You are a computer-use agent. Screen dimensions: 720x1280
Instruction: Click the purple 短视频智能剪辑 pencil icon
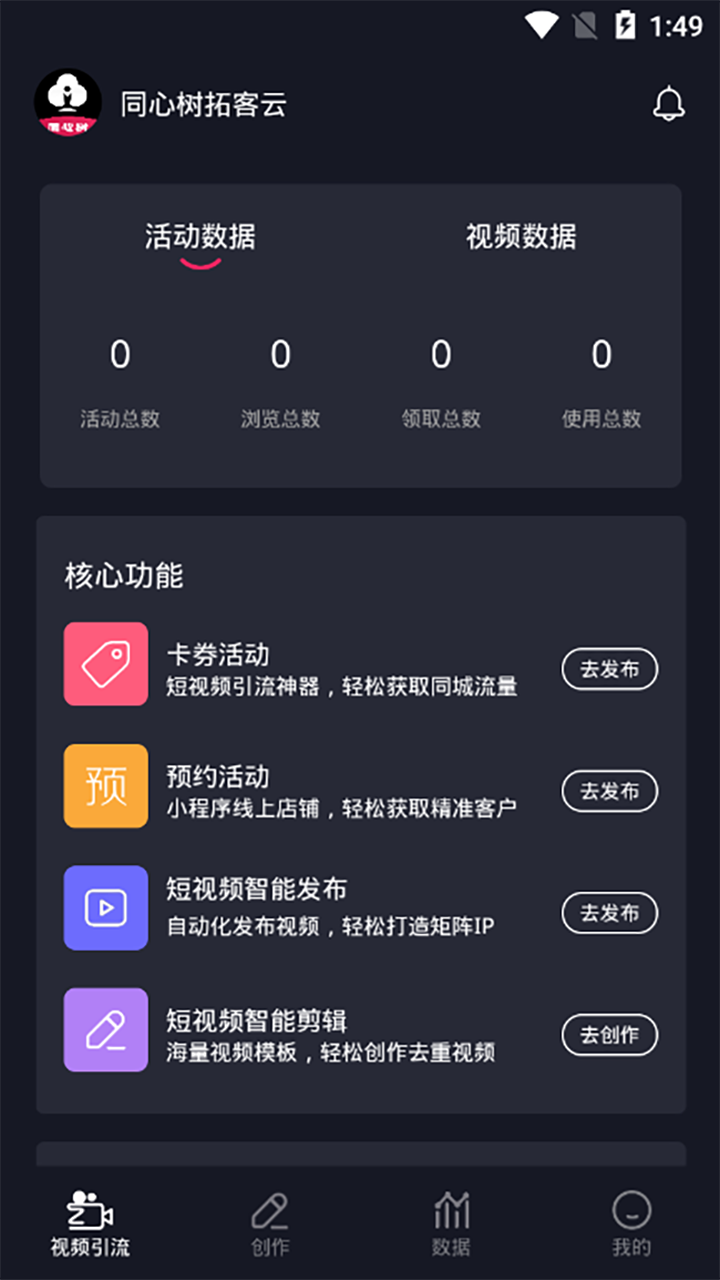[x=105, y=1030]
